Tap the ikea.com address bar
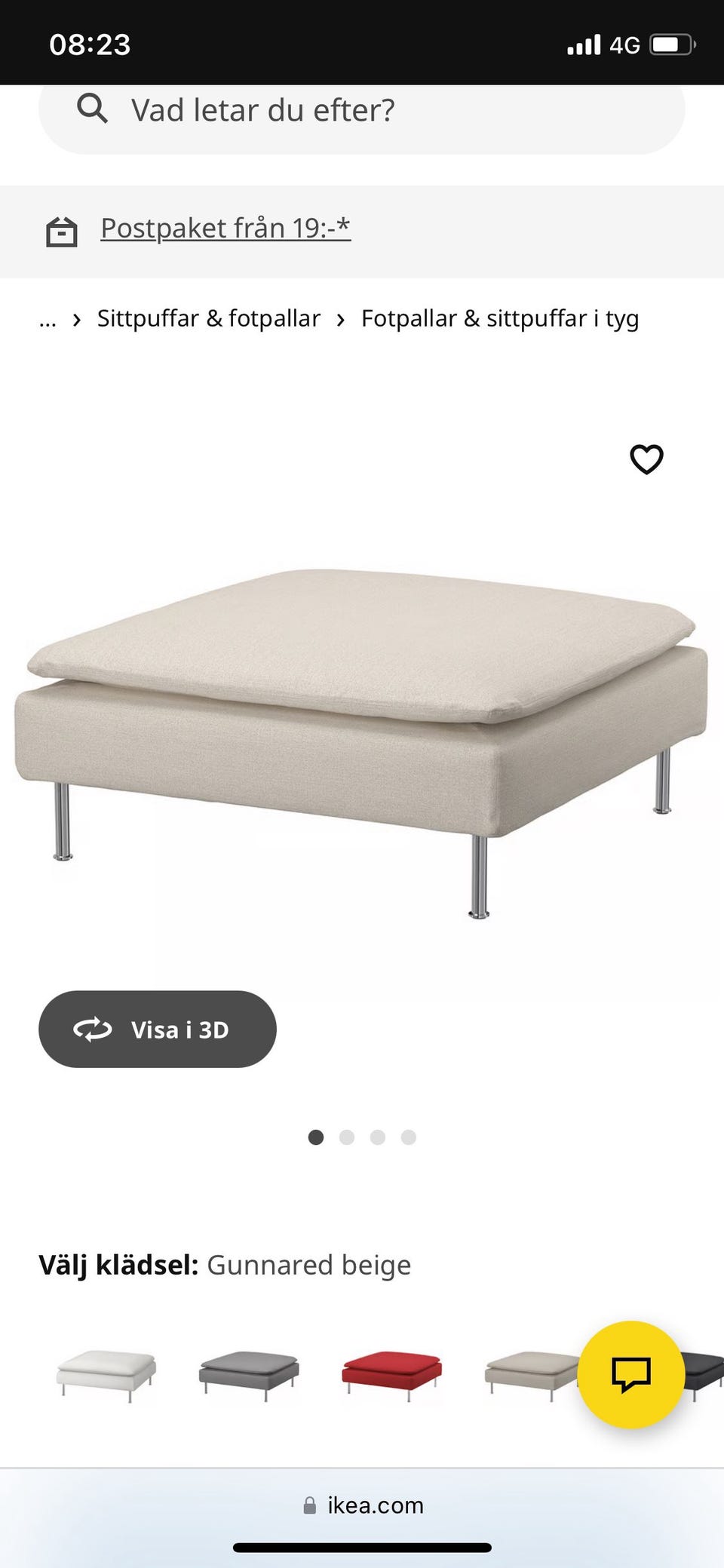Screen dimensions: 724x1568 click(x=364, y=1505)
